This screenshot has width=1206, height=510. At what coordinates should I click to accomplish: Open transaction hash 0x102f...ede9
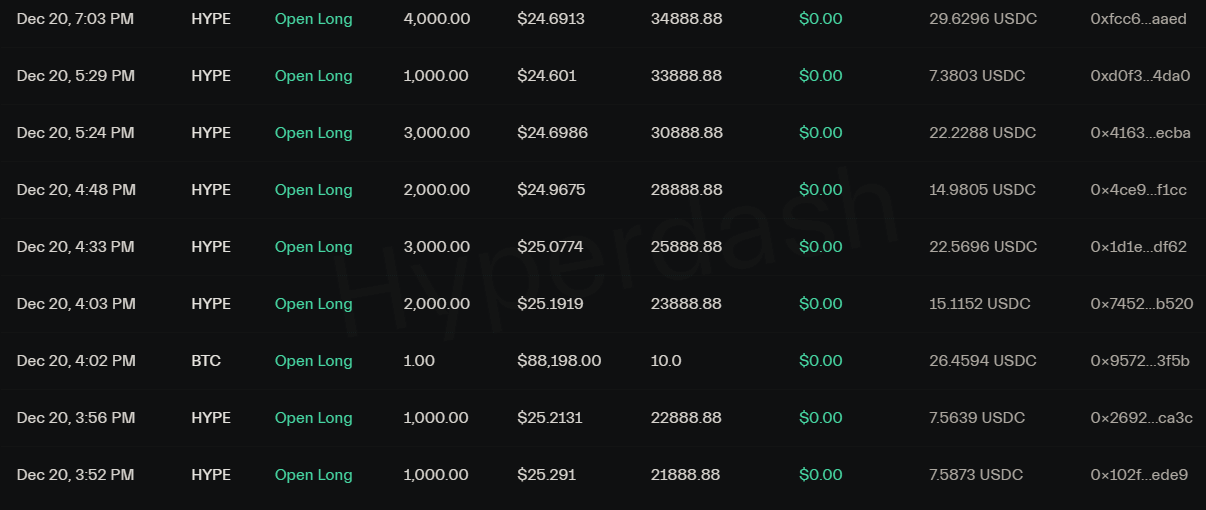(x=1139, y=475)
